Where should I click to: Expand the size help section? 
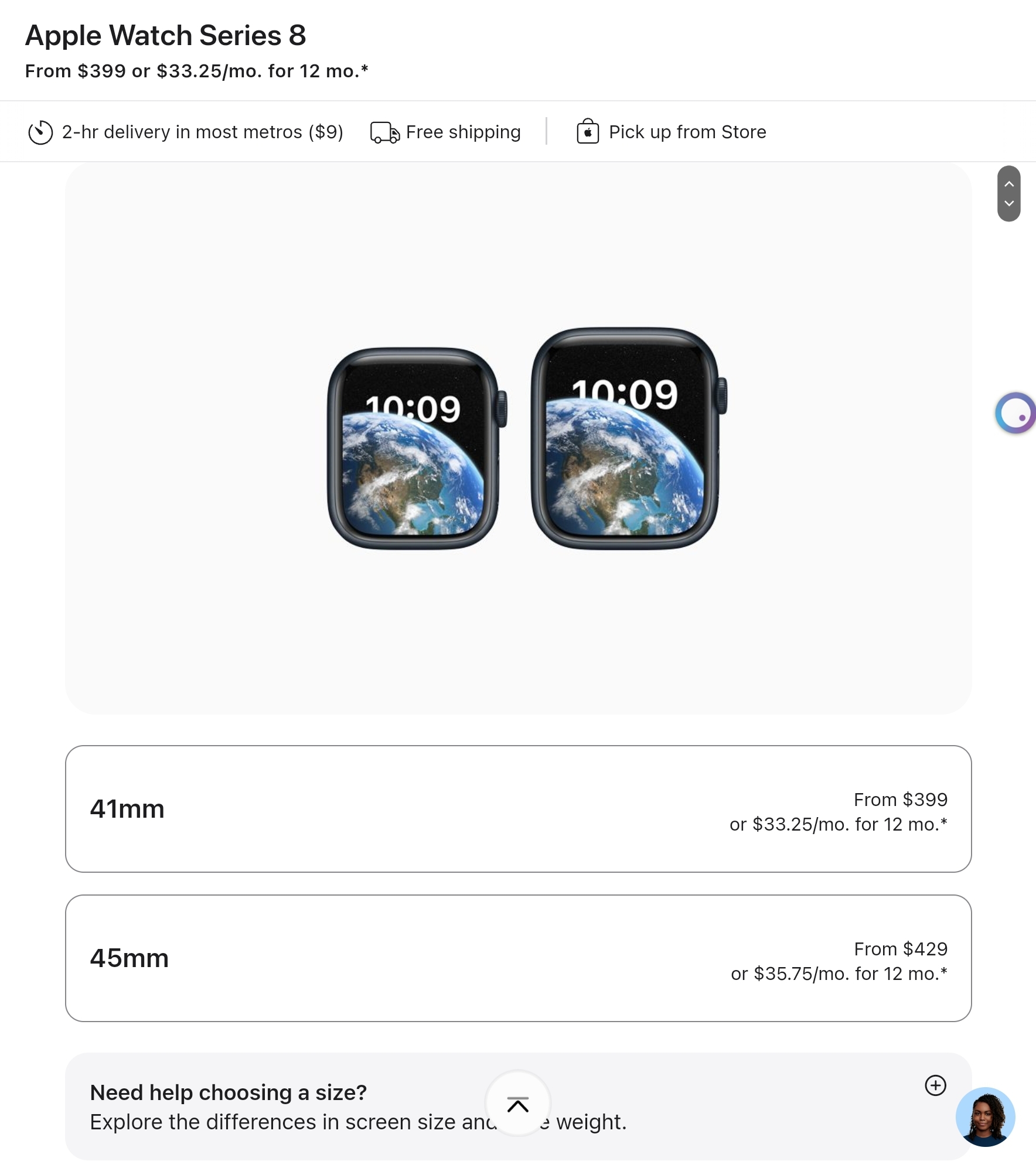pos(935,1085)
